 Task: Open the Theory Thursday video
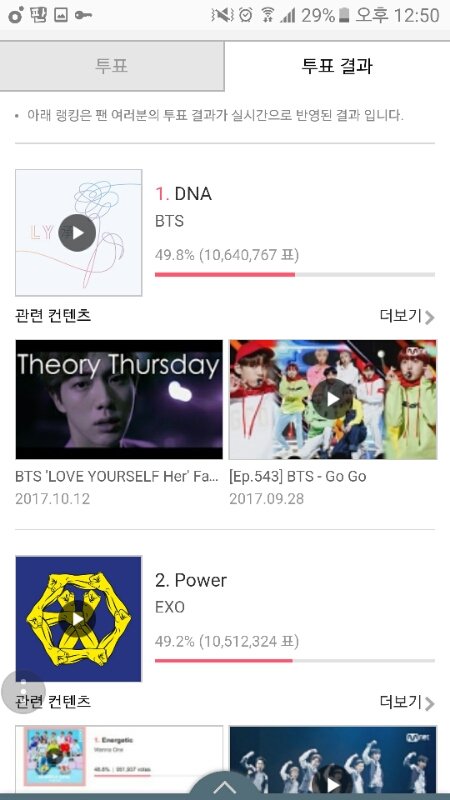point(119,399)
